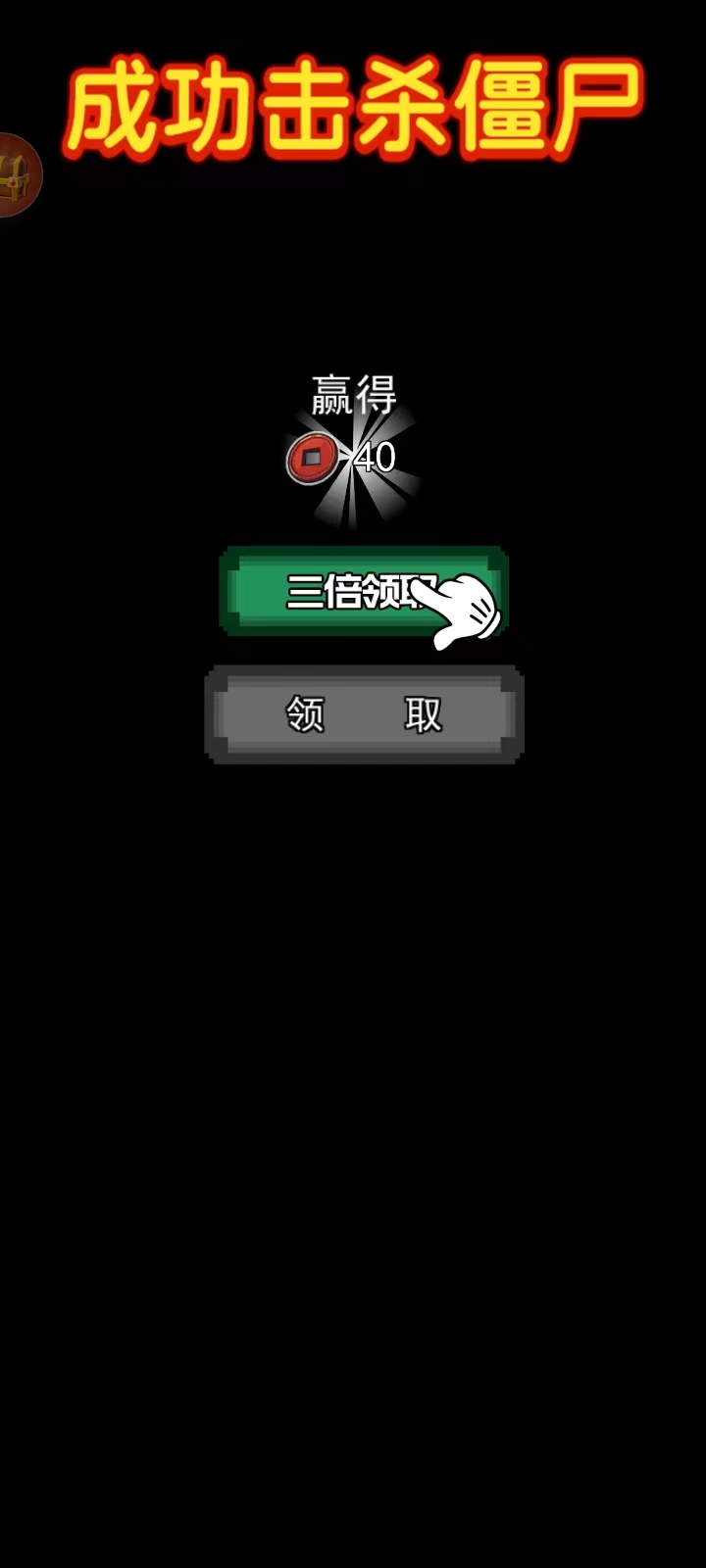Screen dimensions: 706x1568
Task: Tap the gray 领取 button
Action: [364, 714]
